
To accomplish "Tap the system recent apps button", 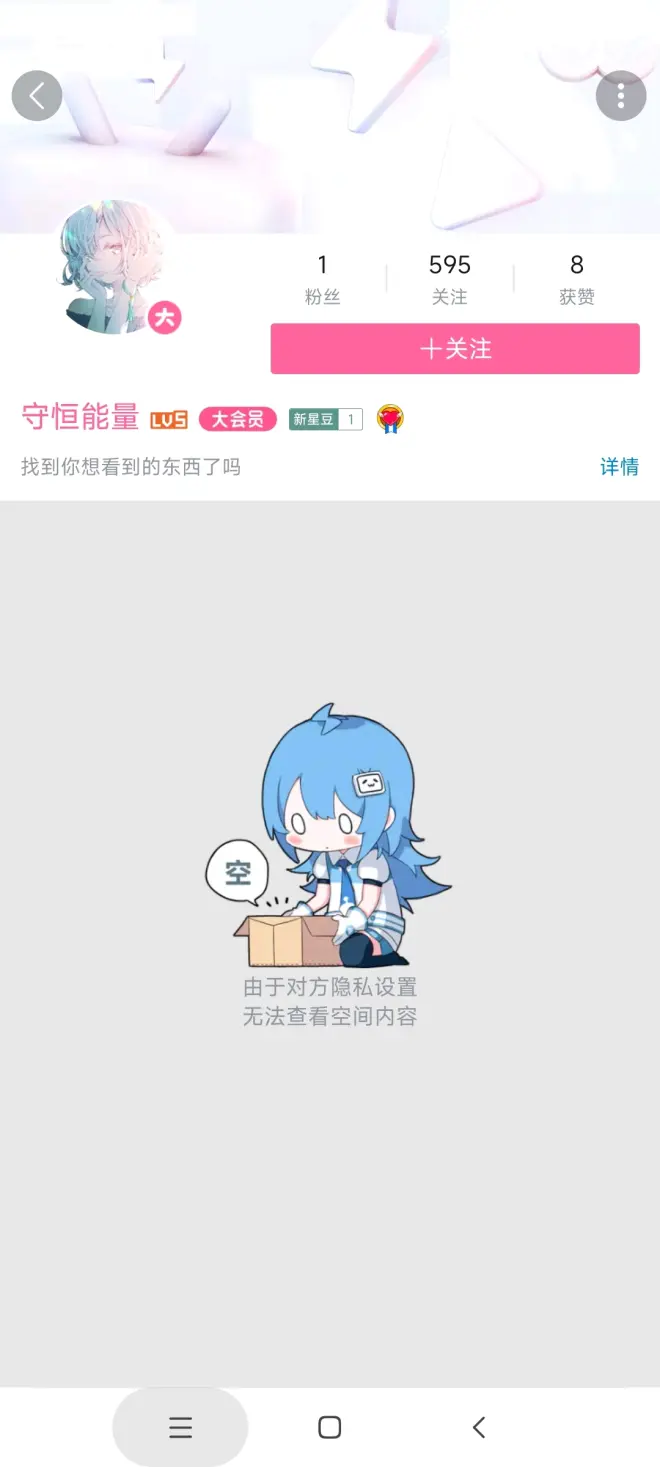I will (180, 1427).
